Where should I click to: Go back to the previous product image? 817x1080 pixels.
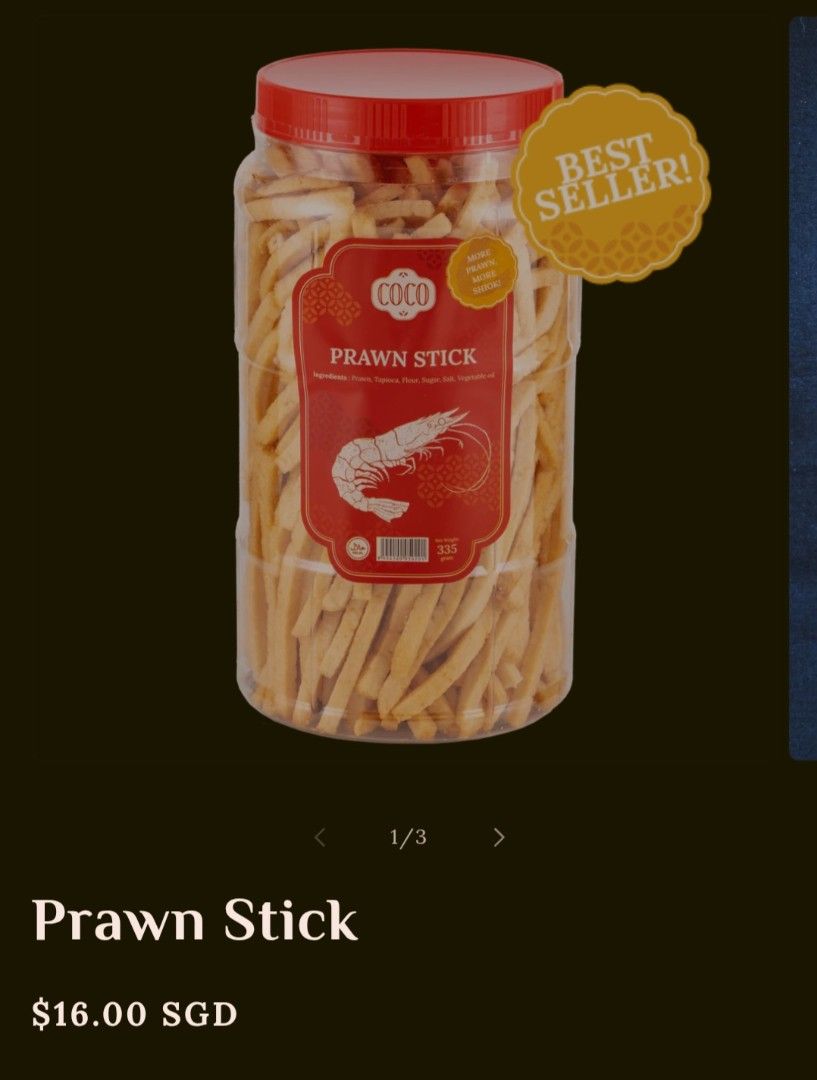click(320, 837)
